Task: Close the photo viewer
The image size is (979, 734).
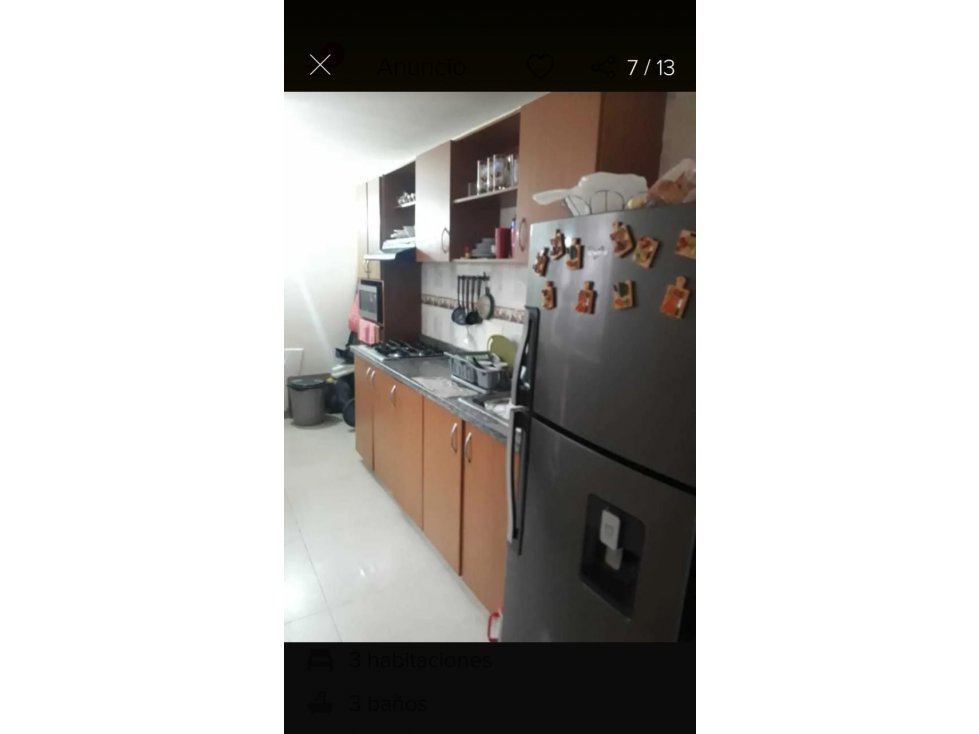Action: point(320,65)
